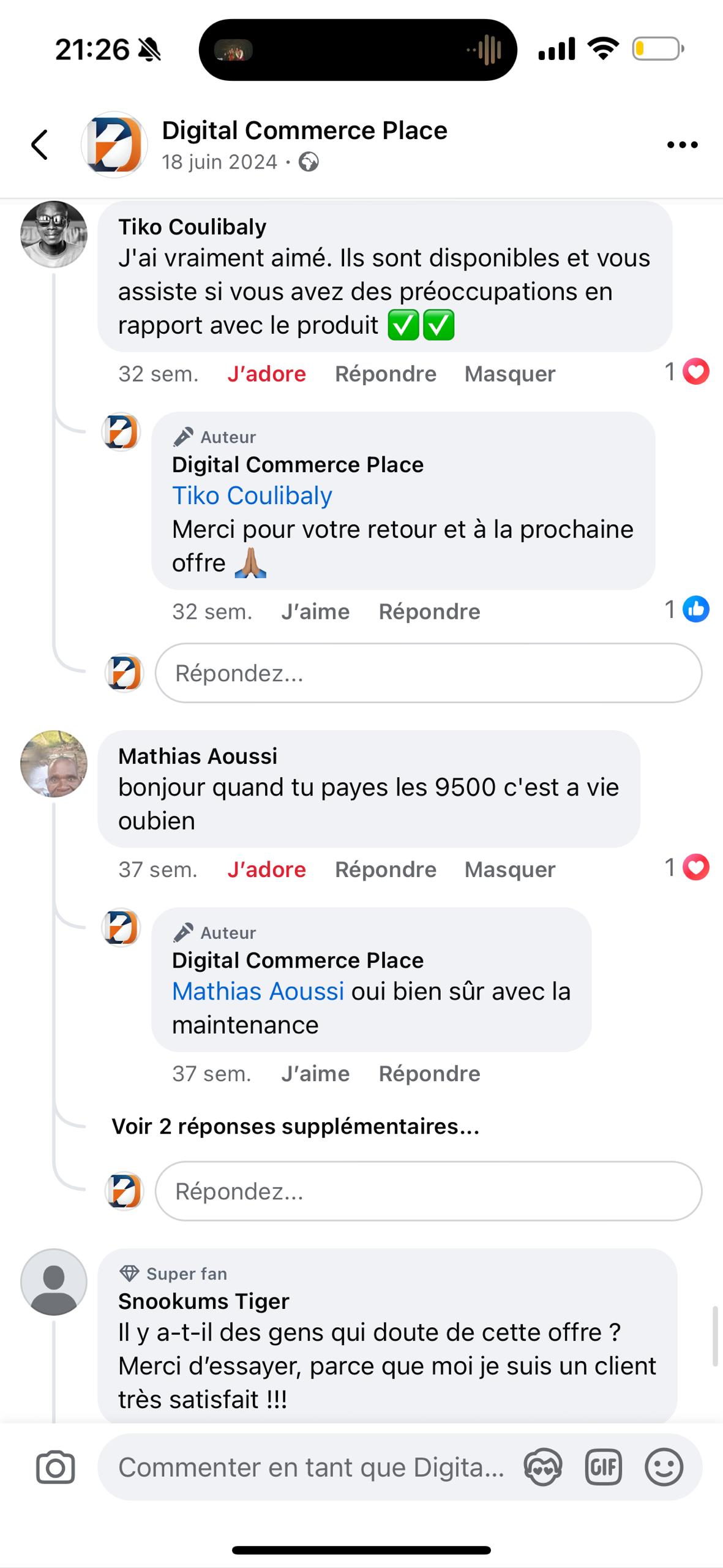Open the blue Mathias Aoussi mention link

[258, 991]
